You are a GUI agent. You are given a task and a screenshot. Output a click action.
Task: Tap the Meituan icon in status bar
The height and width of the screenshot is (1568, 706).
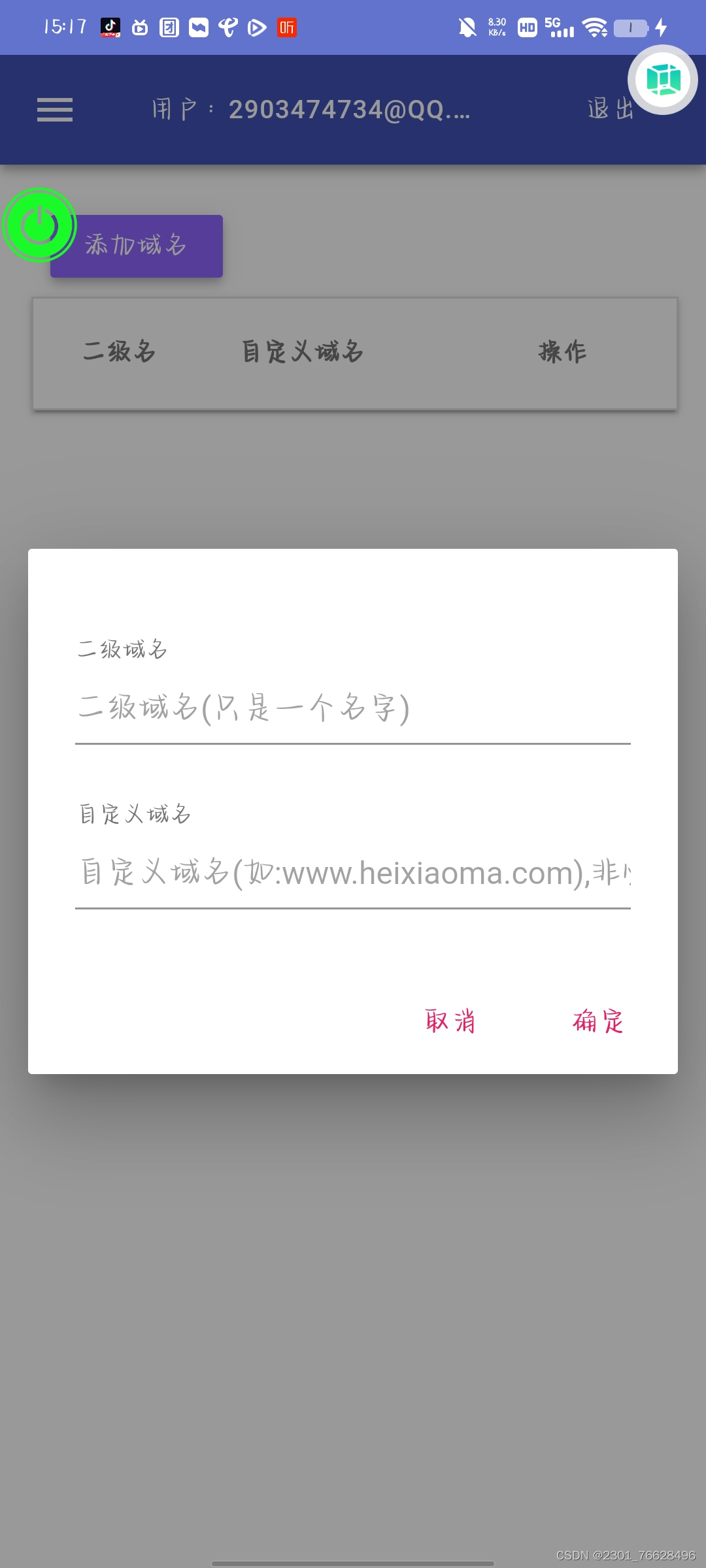pyautogui.click(x=168, y=27)
